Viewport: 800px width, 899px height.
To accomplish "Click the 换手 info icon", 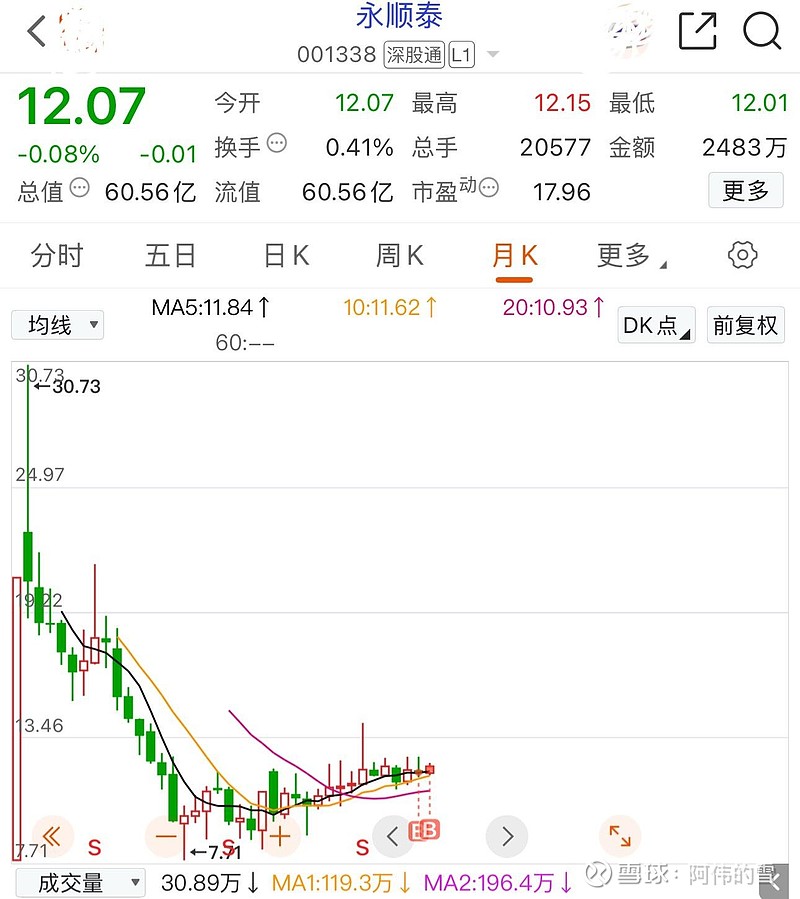I will [x=275, y=142].
